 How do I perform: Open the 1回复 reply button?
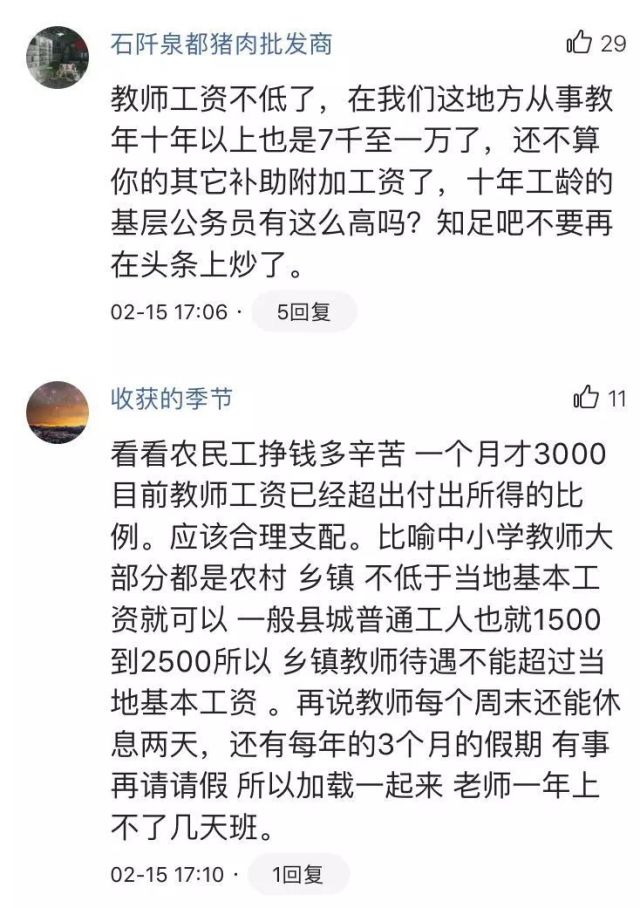tap(298, 875)
